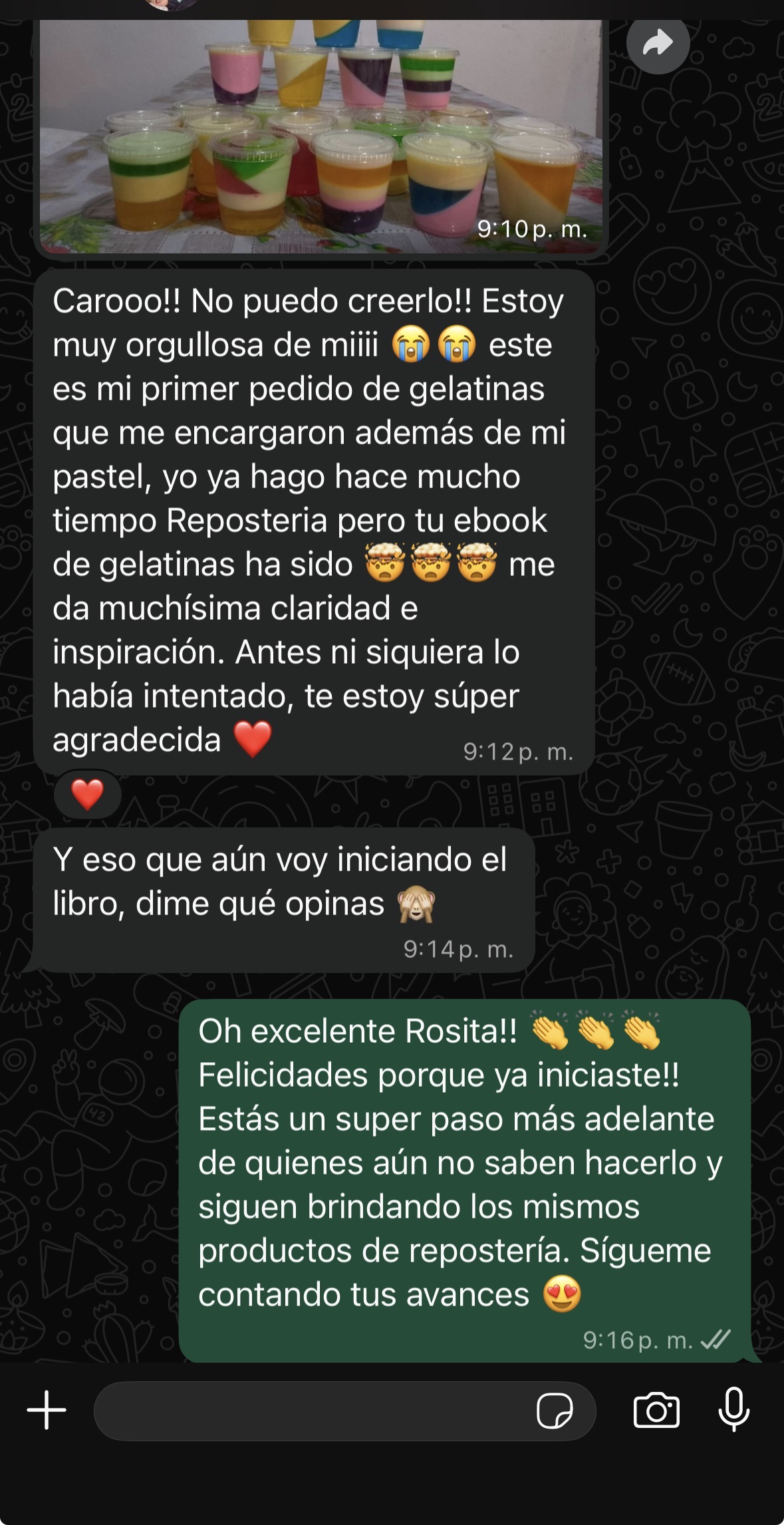Screen dimensions: 784x1525
Task: Start a voice message with the microphone icon
Action: 733,1411
